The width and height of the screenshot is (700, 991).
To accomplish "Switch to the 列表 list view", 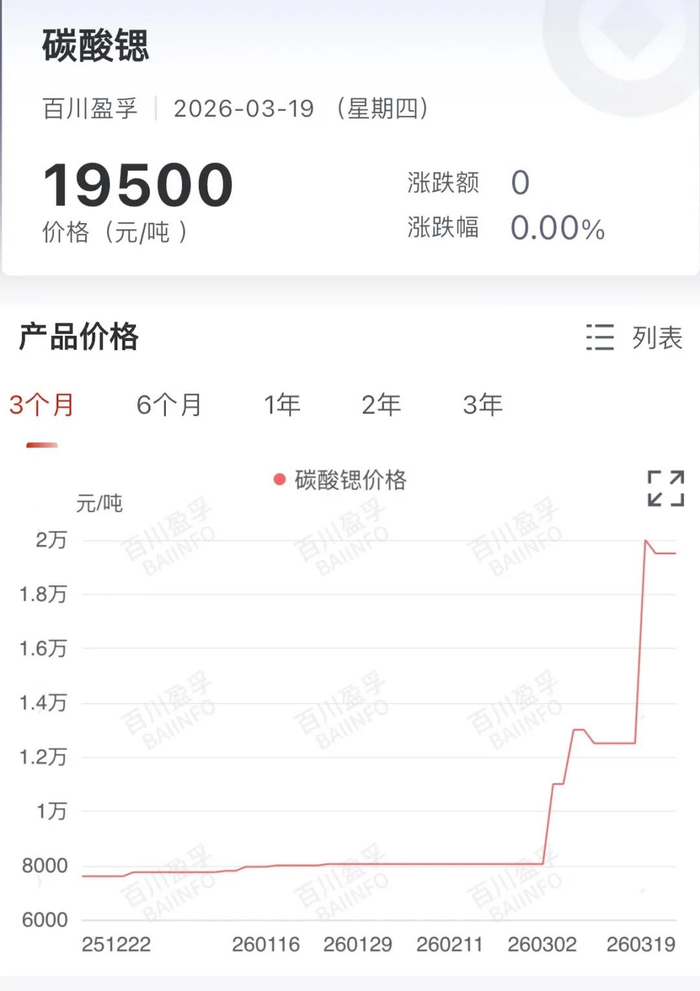I will (634, 337).
